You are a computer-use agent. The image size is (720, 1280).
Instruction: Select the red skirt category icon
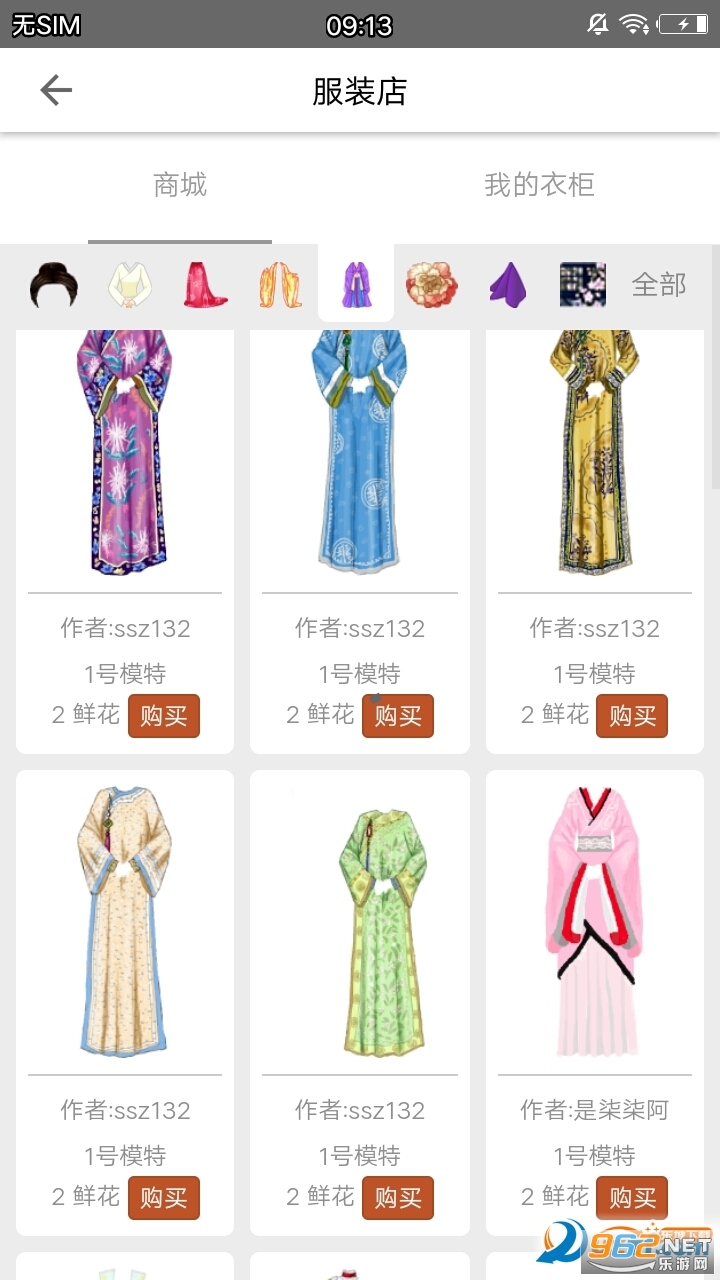(x=205, y=285)
